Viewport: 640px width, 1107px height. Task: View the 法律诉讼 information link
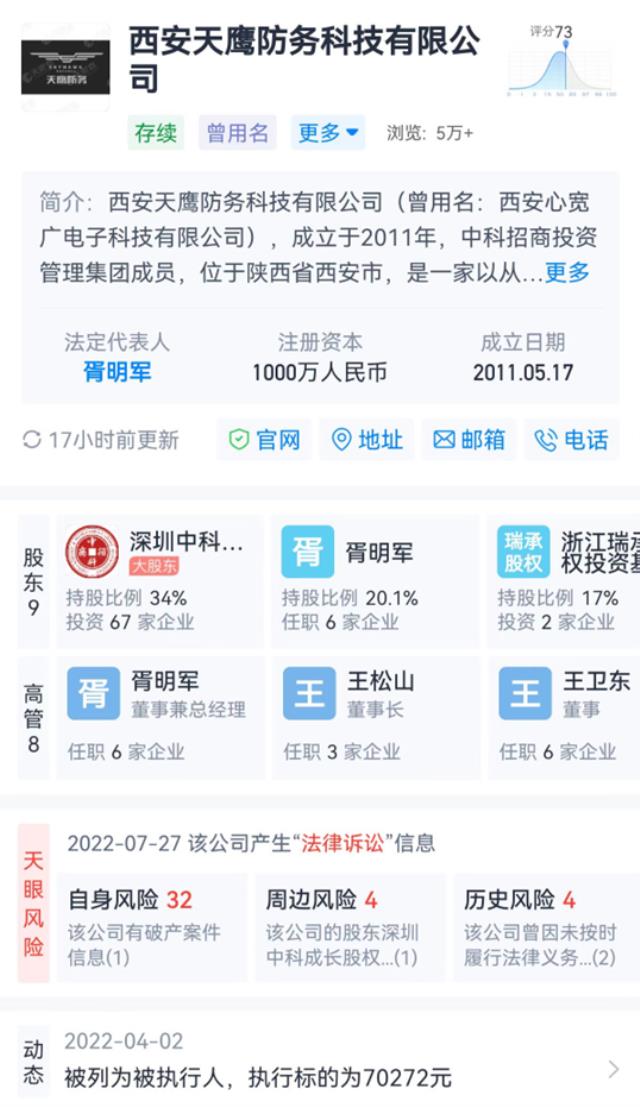pyautogui.click(x=343, y=843)
